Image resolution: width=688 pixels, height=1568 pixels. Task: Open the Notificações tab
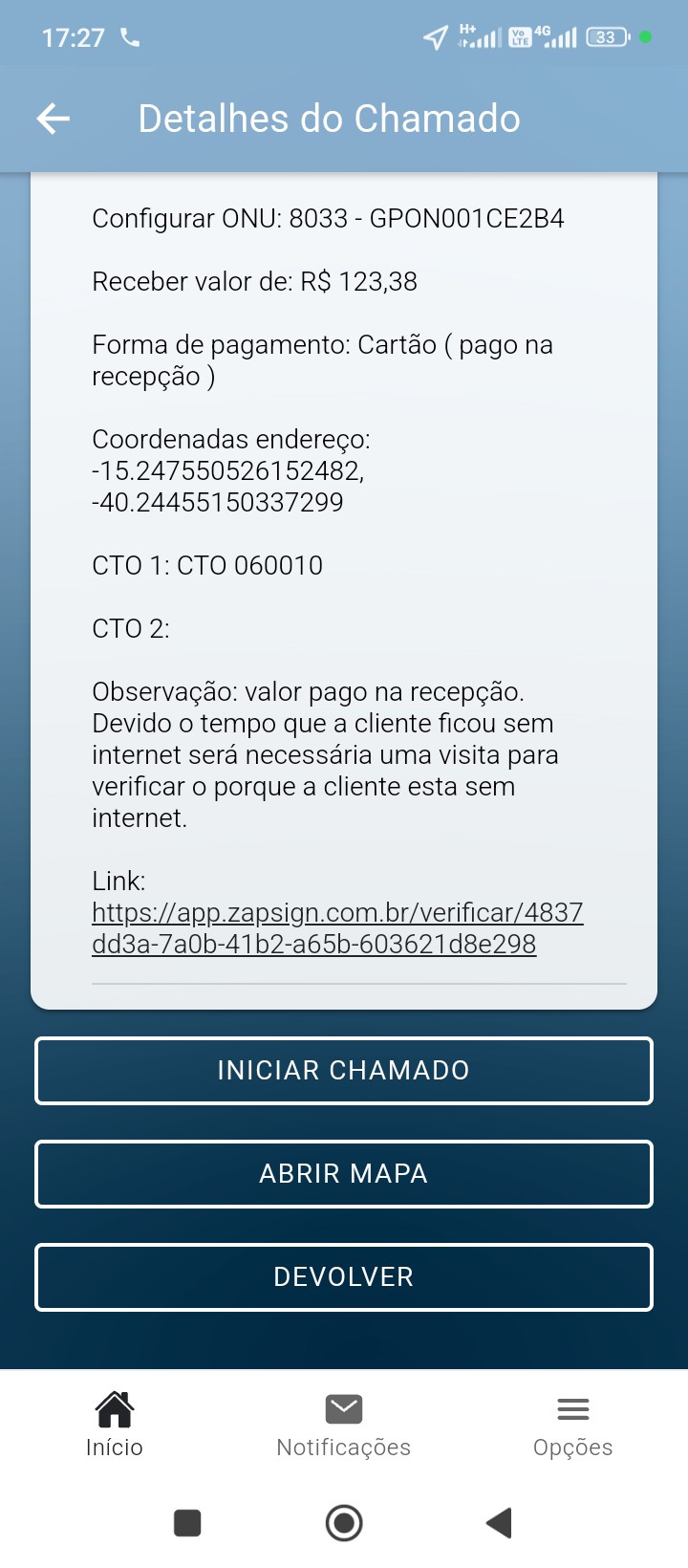pos(344,1425)
